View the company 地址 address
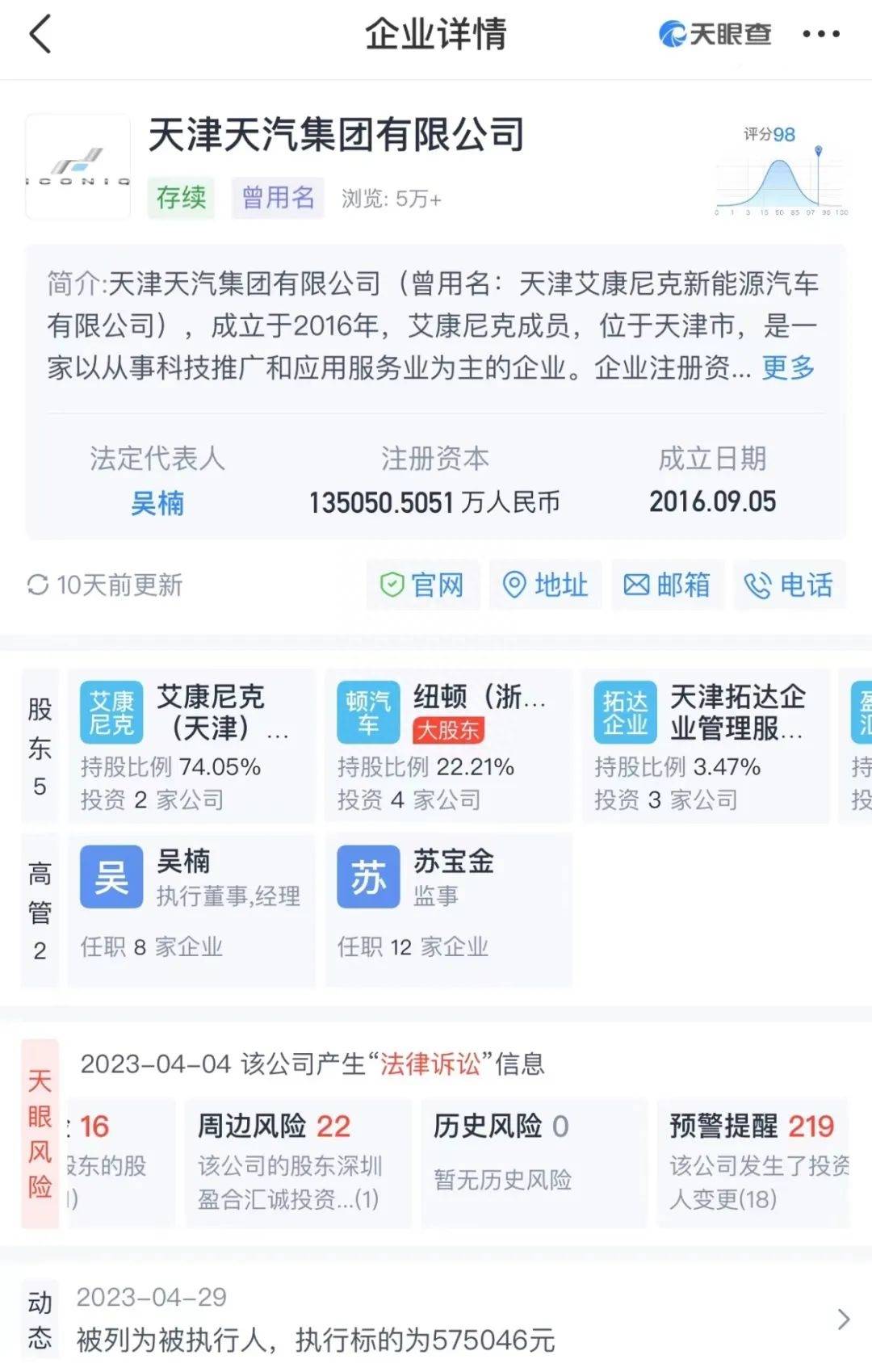 [x=545, y=585]
